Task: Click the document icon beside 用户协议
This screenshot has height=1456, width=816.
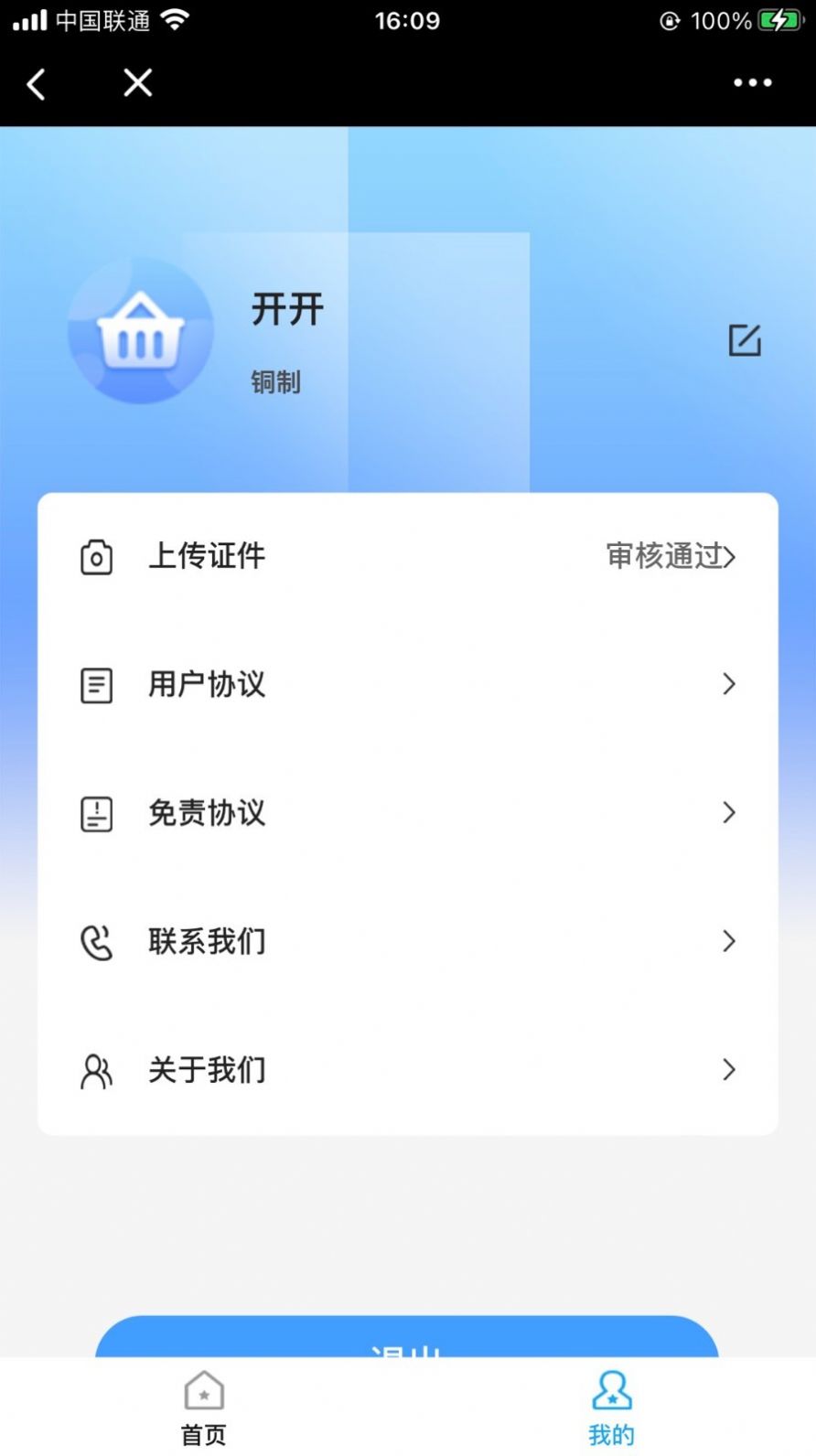Action: click(96, 684)
